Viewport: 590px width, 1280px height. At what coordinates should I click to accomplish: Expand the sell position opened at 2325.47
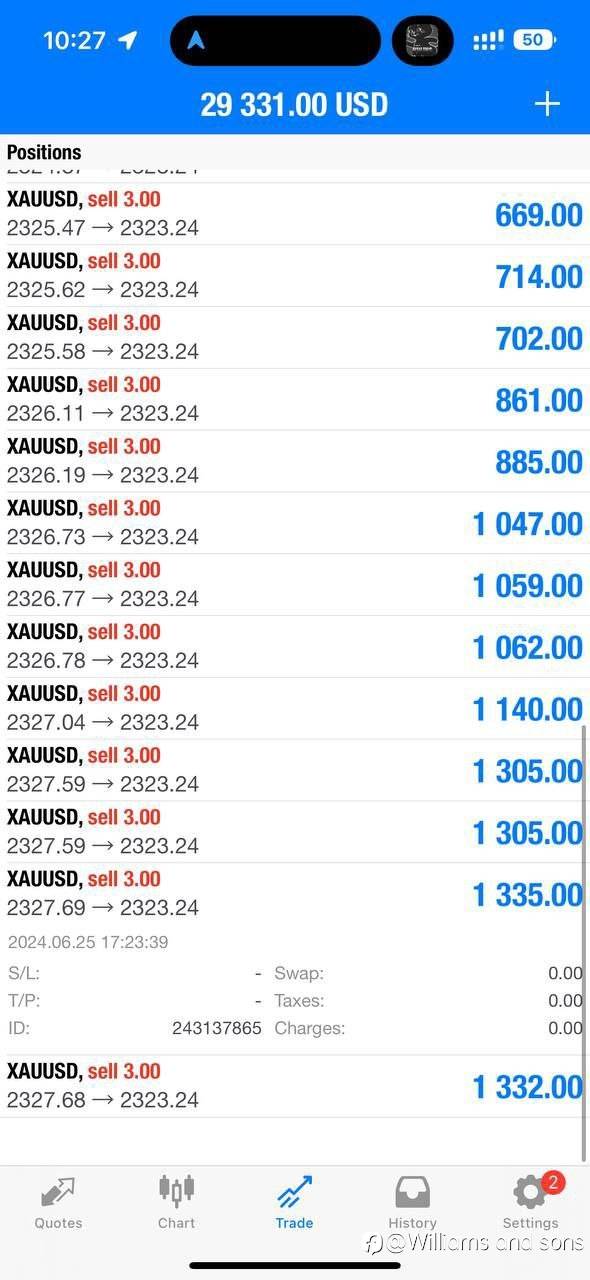(x=295, y=214)
